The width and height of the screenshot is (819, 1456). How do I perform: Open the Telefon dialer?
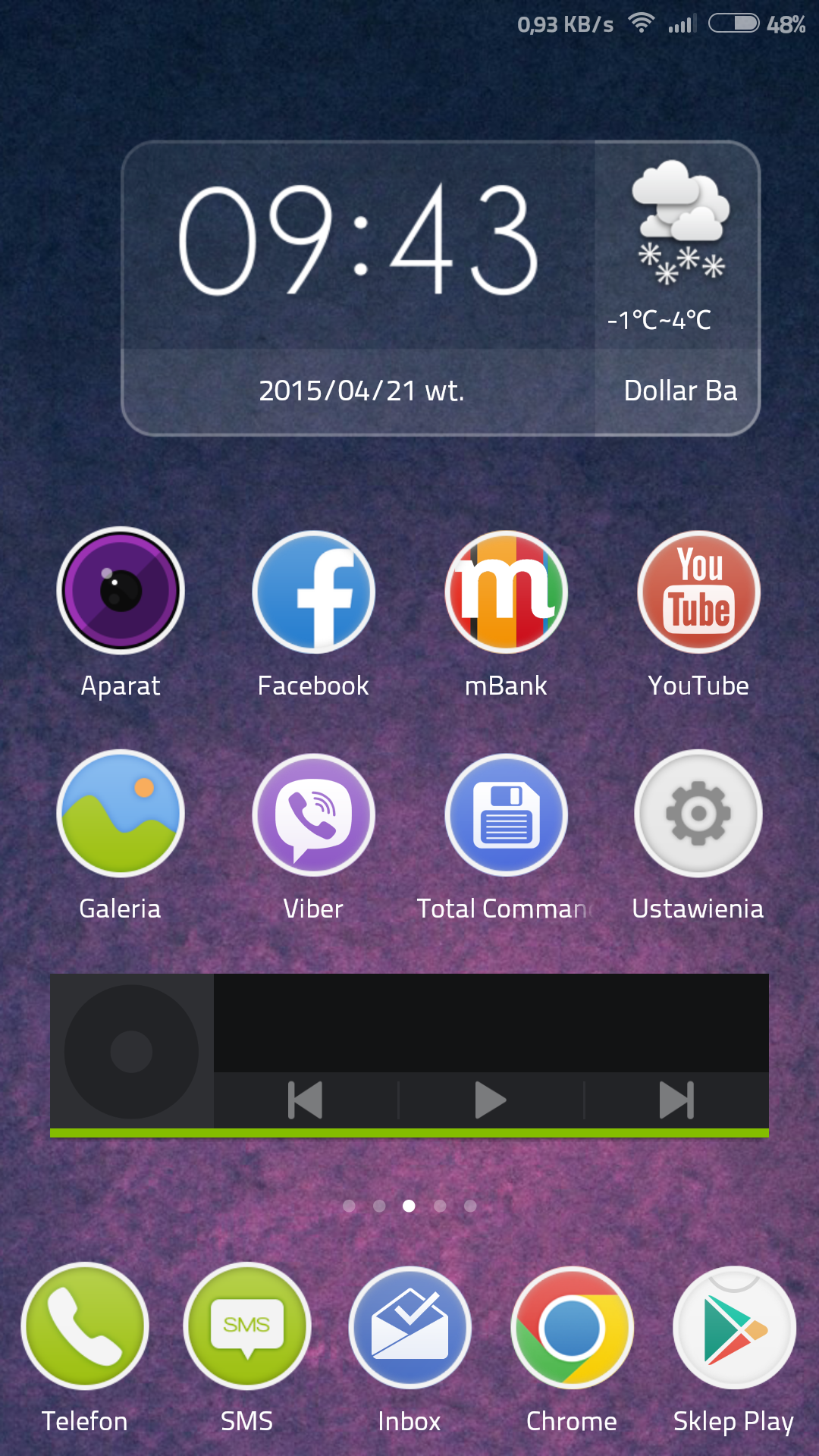[85, 1327]
